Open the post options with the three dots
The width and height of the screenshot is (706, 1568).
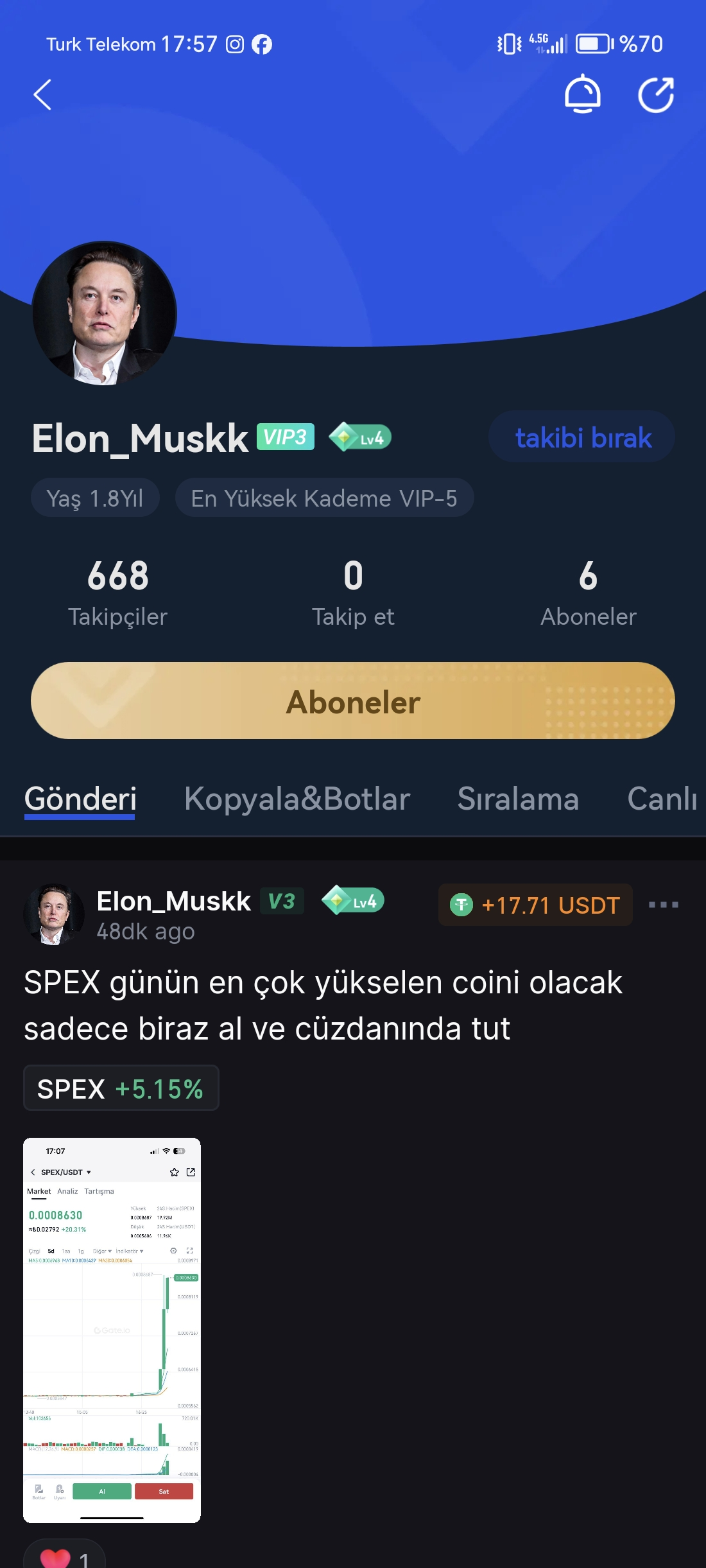(x=664, y=905)
